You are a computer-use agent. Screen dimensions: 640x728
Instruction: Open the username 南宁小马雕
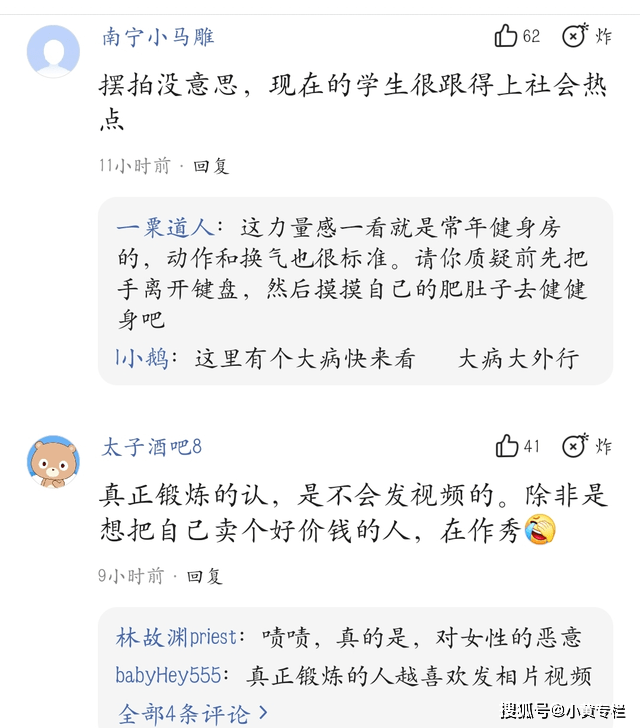click(x=158, y=38)
